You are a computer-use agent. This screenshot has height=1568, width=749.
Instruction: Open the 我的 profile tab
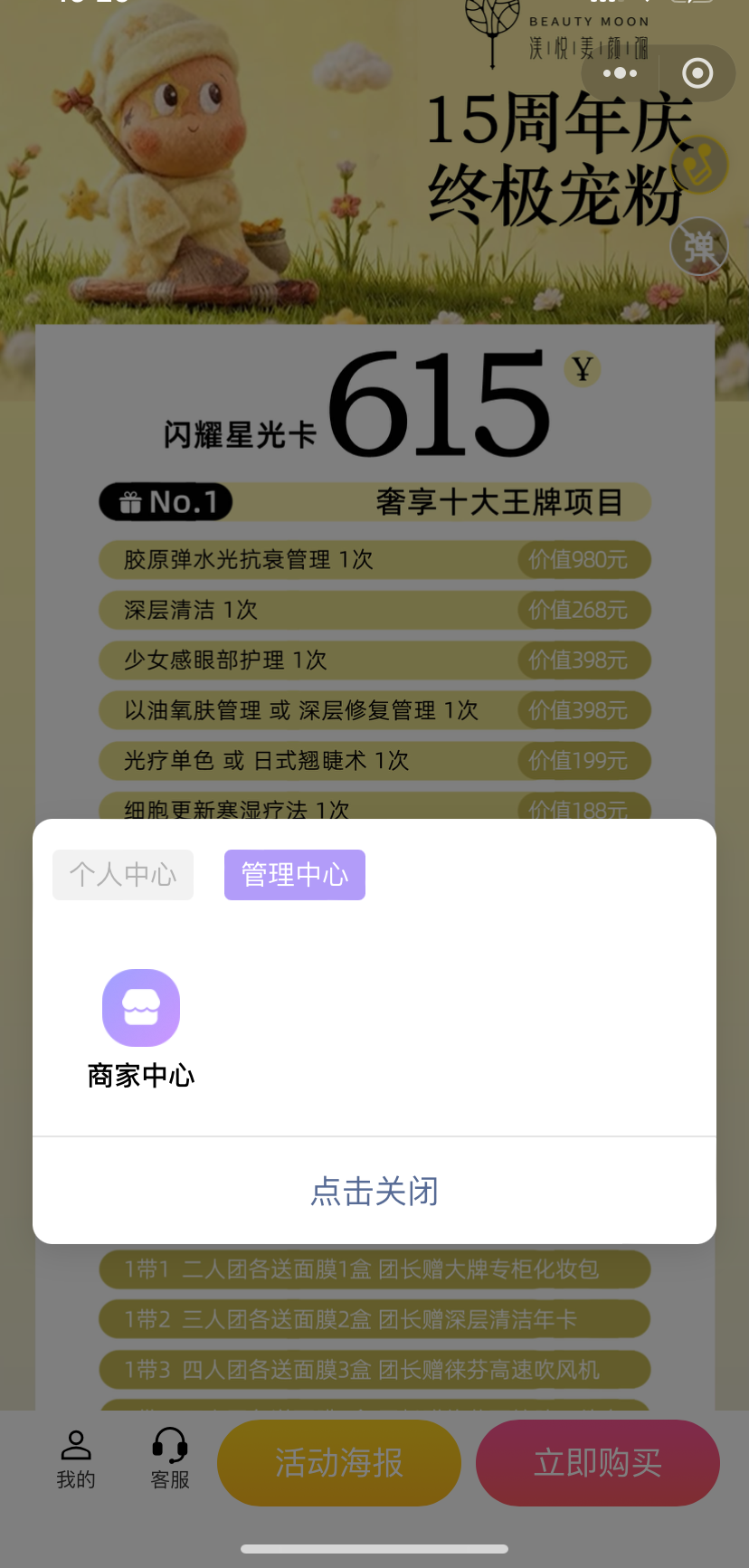76,1459
